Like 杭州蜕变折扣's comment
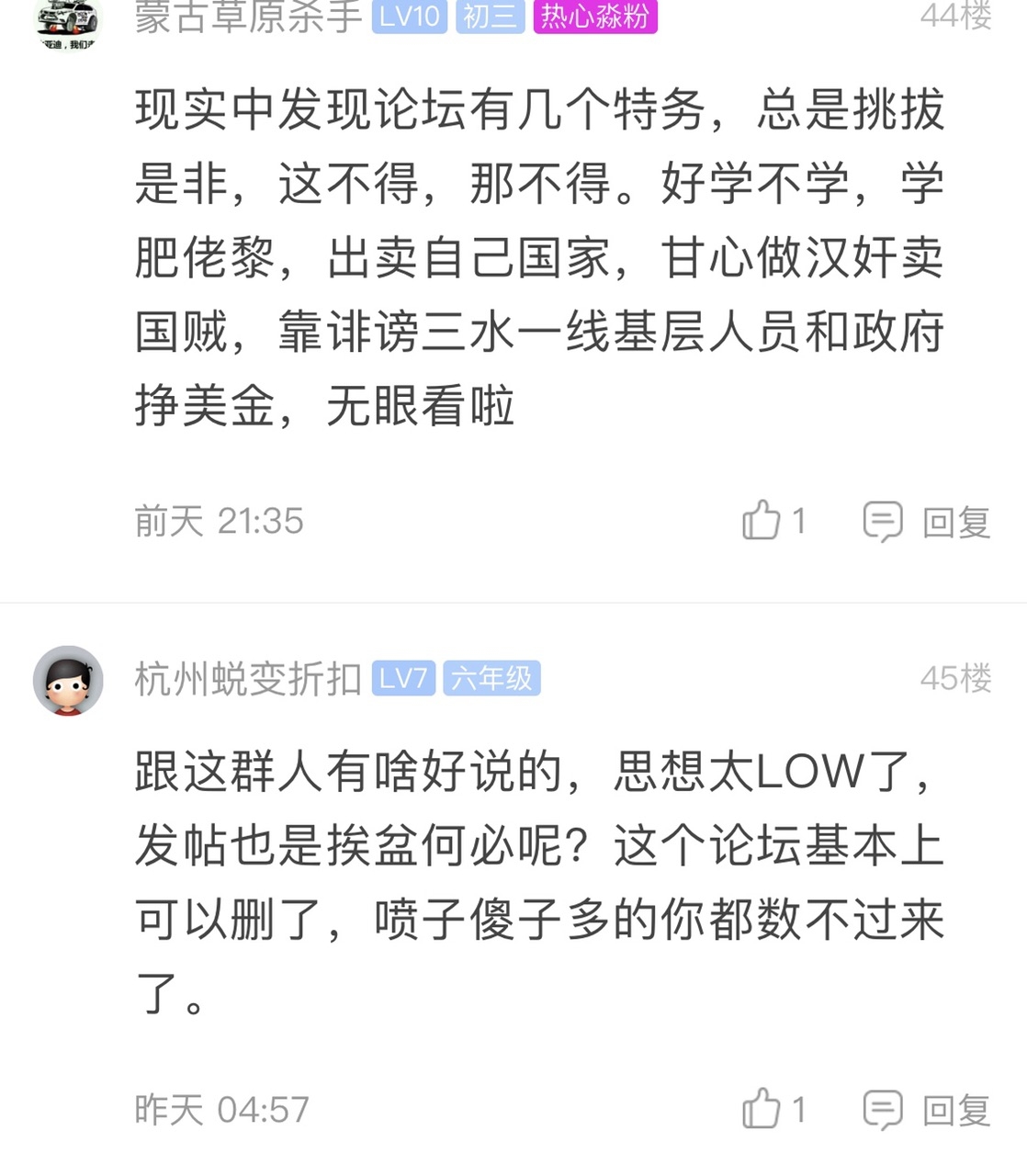This screenshot has height=1176, width=1027. pos(762,1109)
